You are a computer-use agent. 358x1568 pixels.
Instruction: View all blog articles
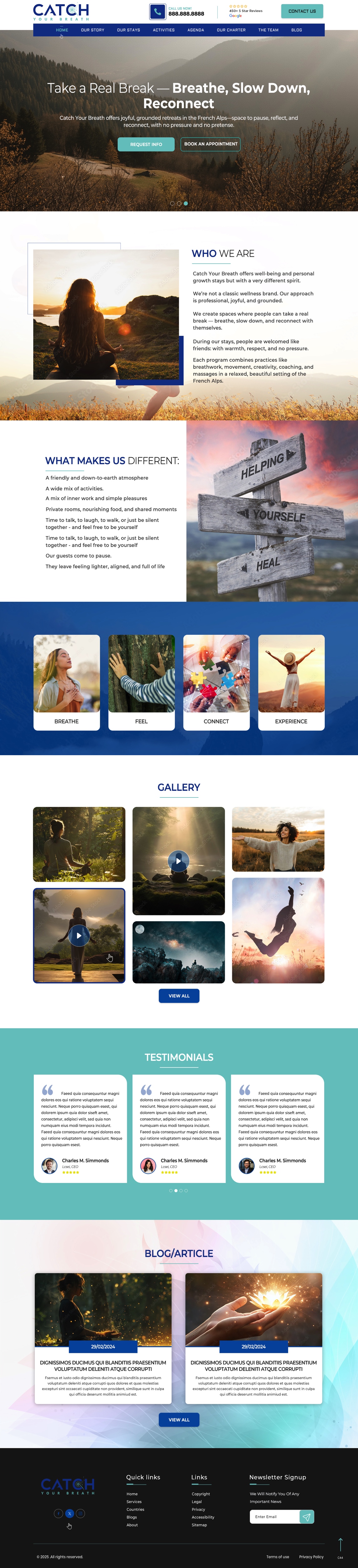pos(179,1419)
